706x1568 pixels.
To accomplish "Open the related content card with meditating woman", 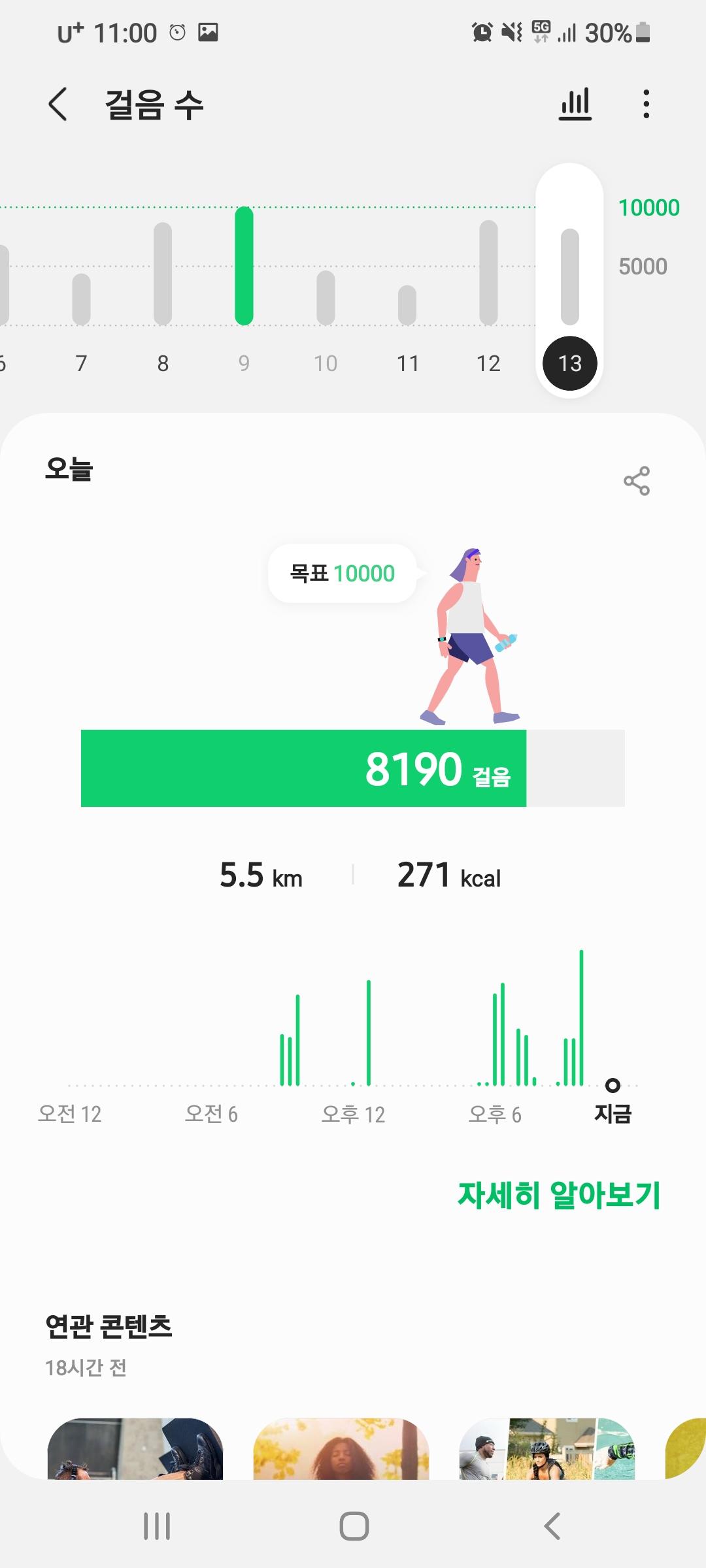I will tap(341, 1448).
